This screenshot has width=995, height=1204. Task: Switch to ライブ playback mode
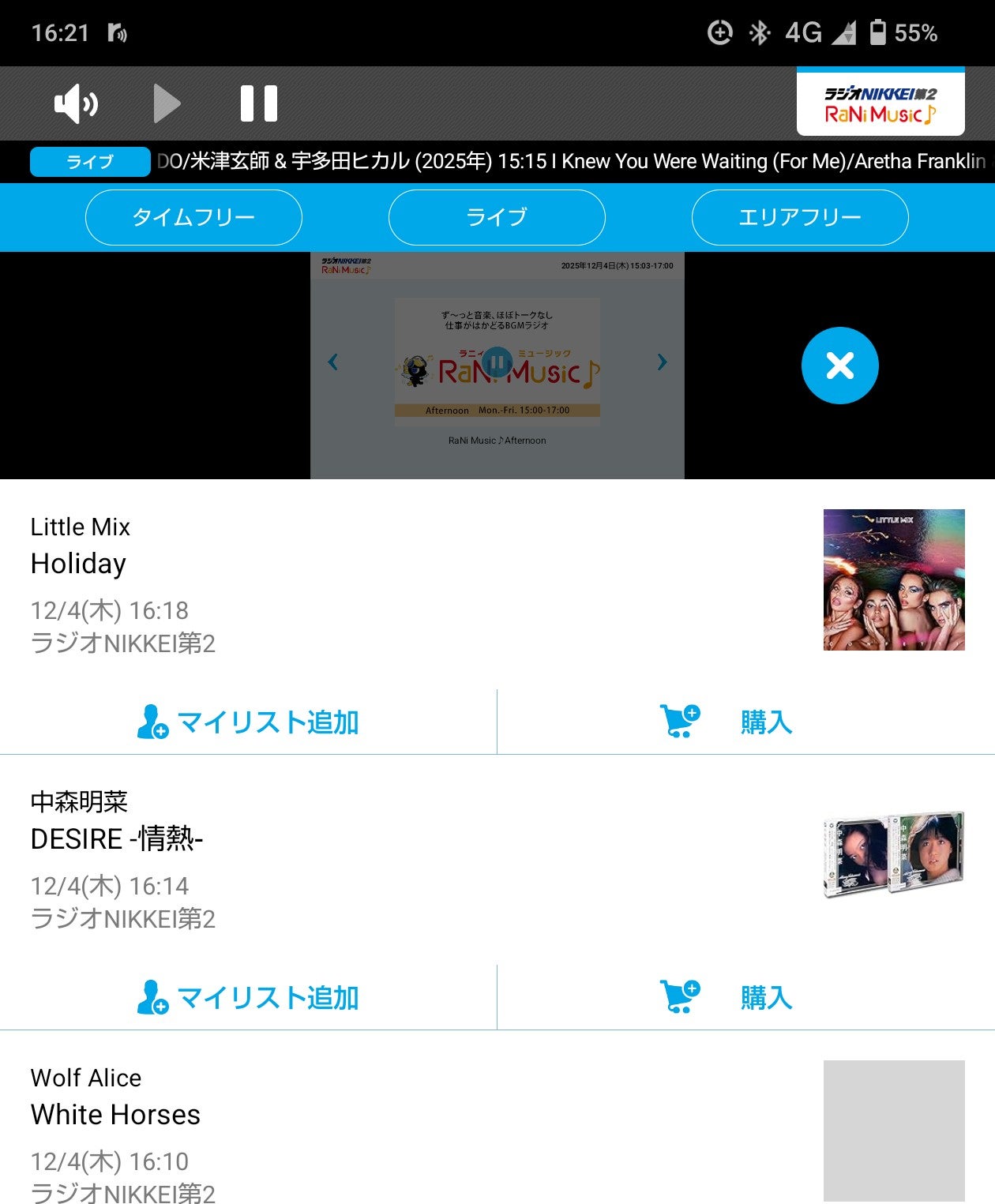[x=497, y=217]
